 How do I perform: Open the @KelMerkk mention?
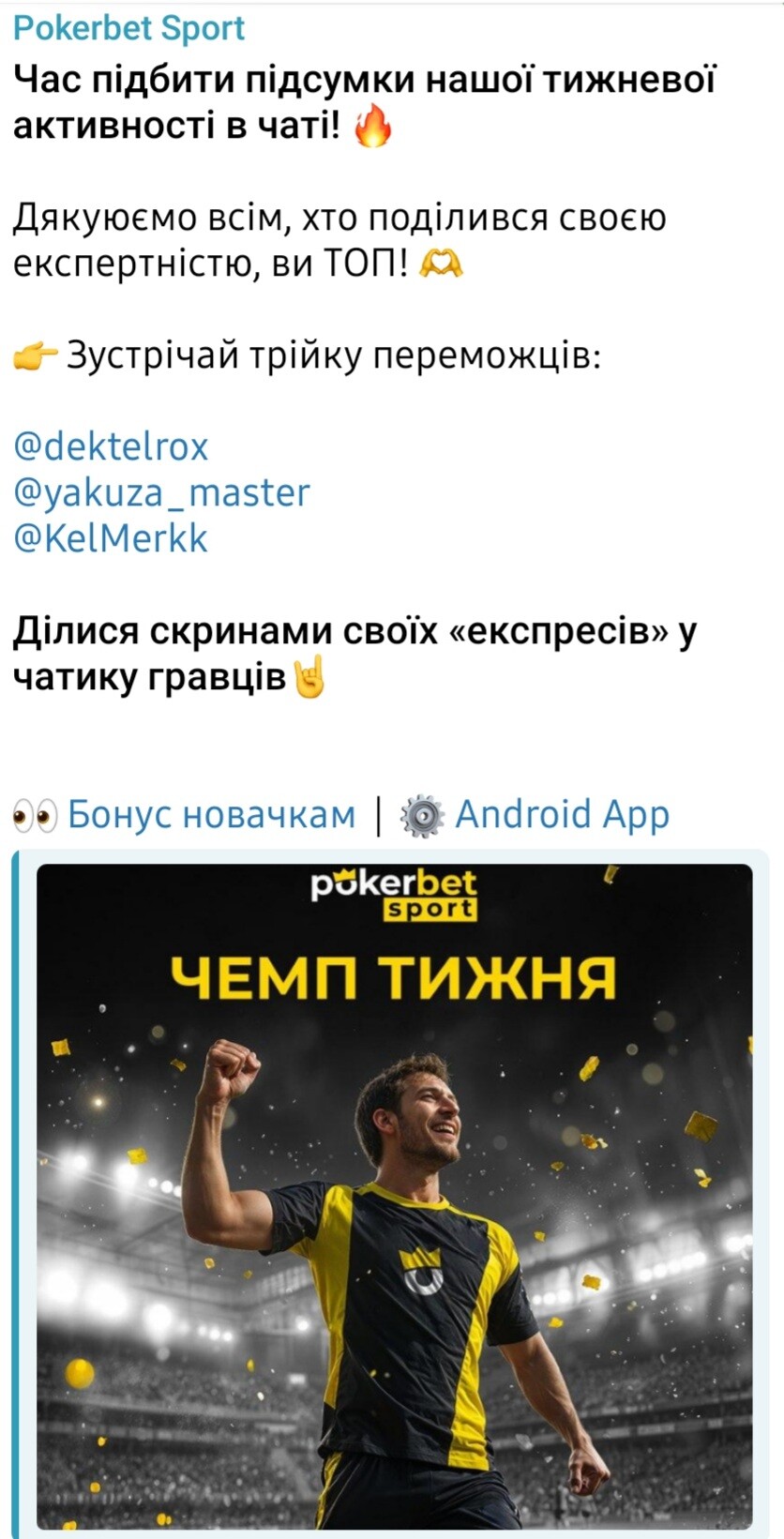111,538
